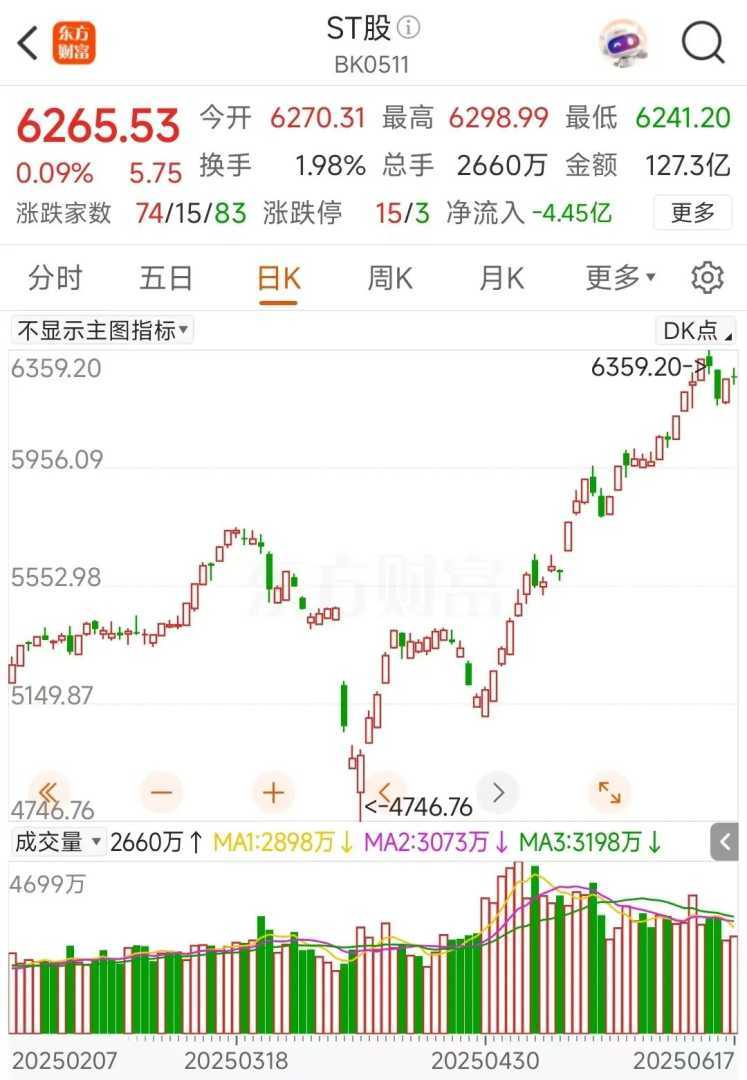Switch to the 周K chart tab
This screenshot has width=747, height=1080.
(x=390, y=278)
